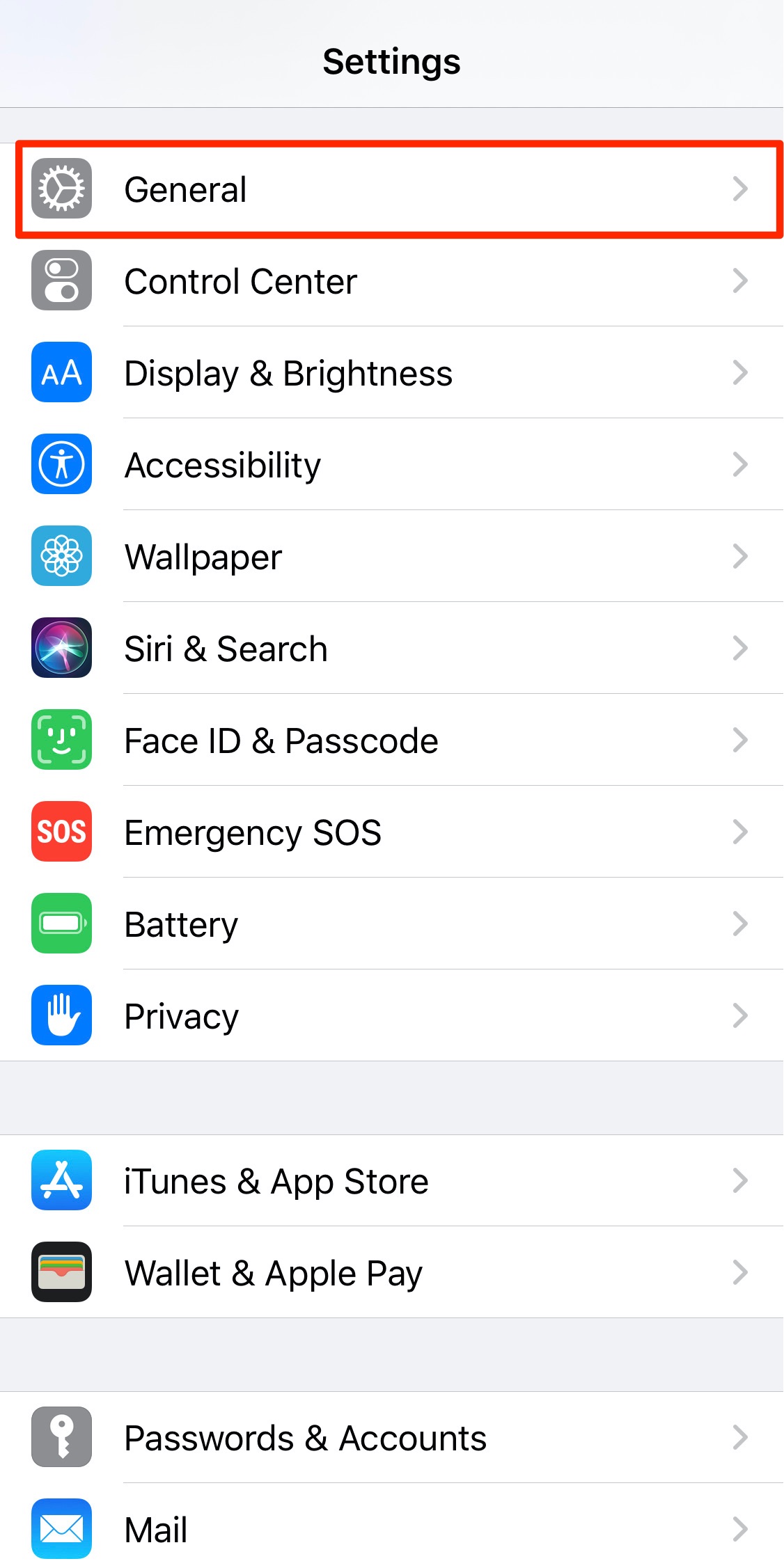Go to Privacy settings

pos(392,1016)
